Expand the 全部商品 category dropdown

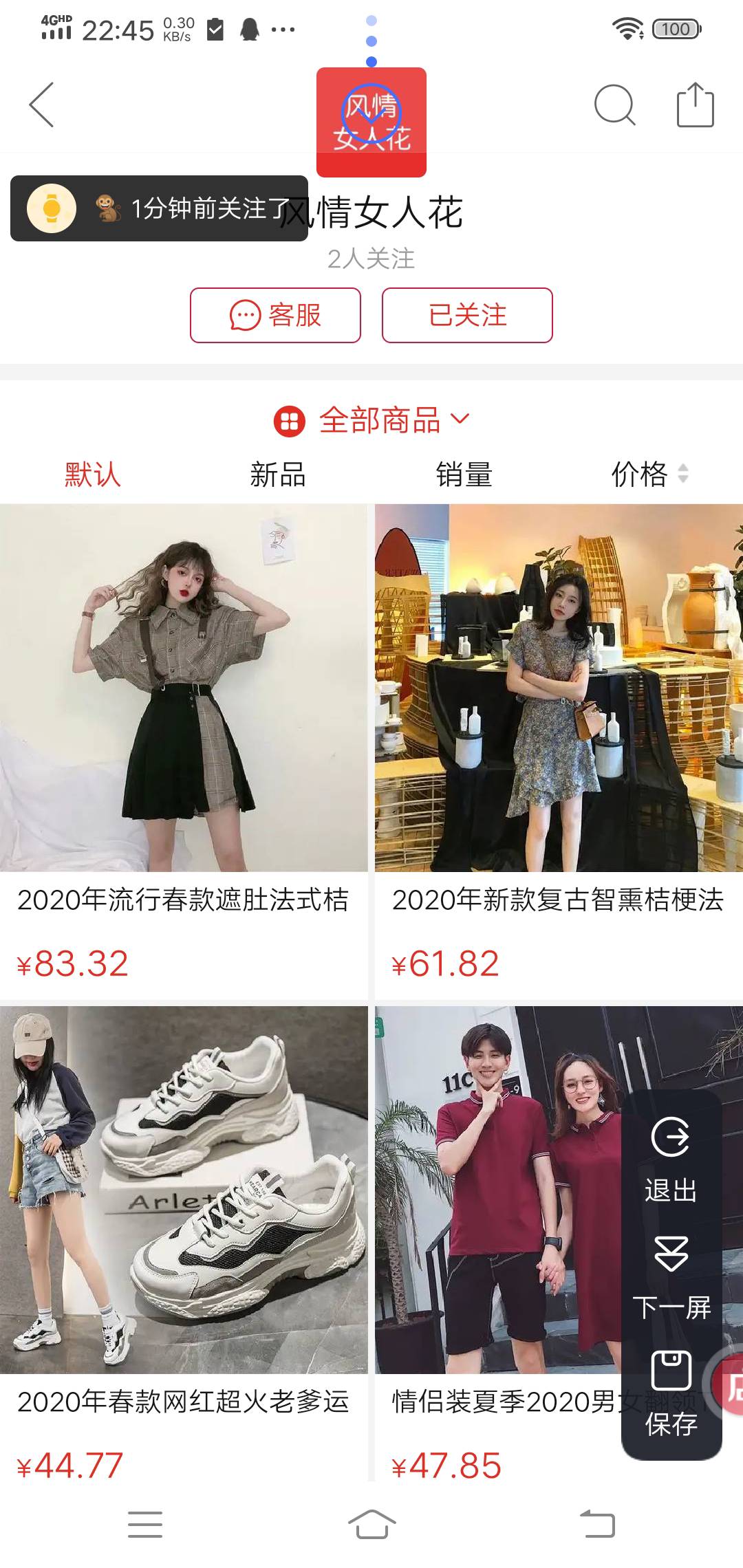coord(371,420)
